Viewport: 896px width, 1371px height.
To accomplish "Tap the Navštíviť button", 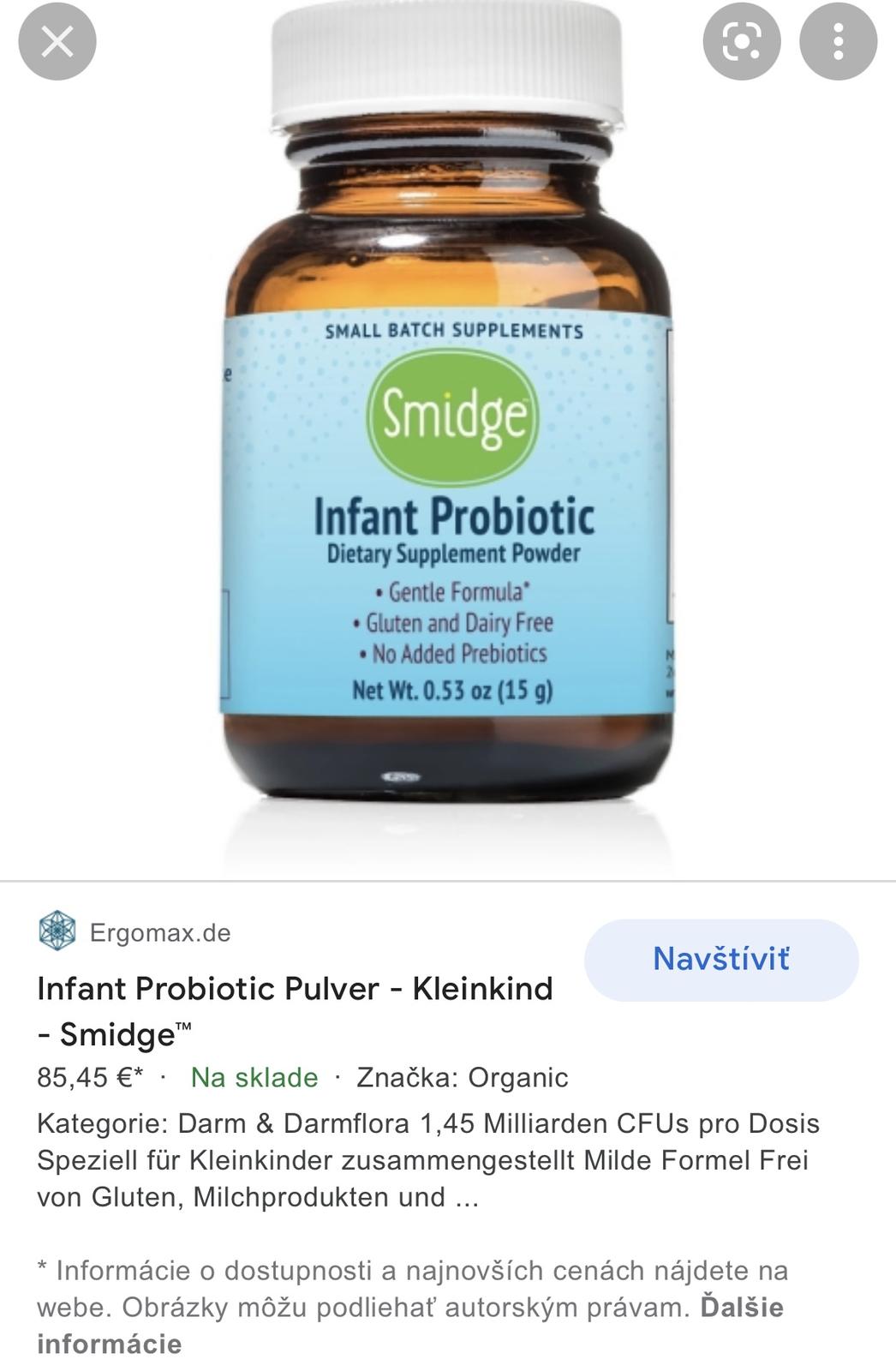I will click(x=720, y=959).
